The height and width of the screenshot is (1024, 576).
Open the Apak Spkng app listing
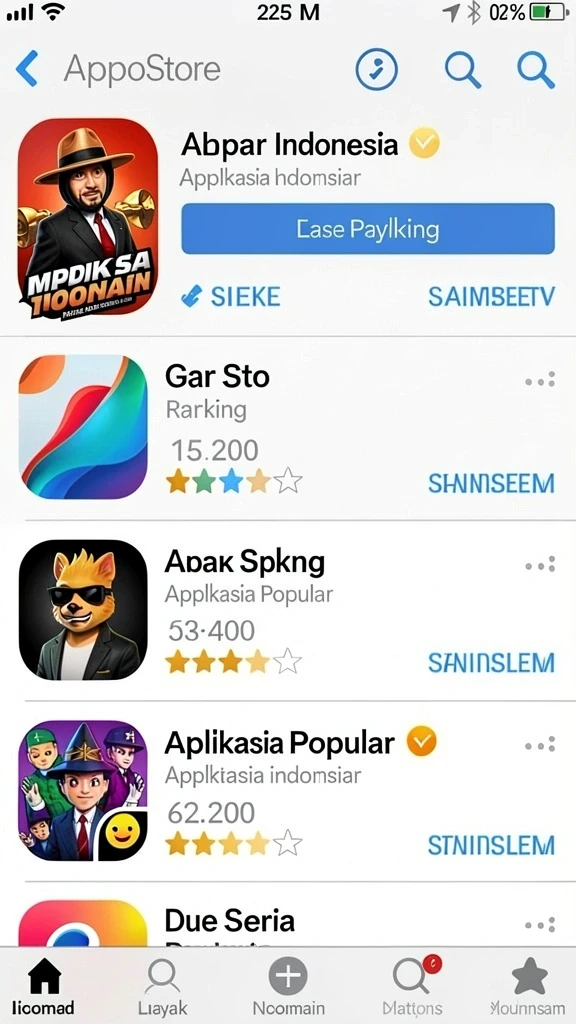coord(288,610)
